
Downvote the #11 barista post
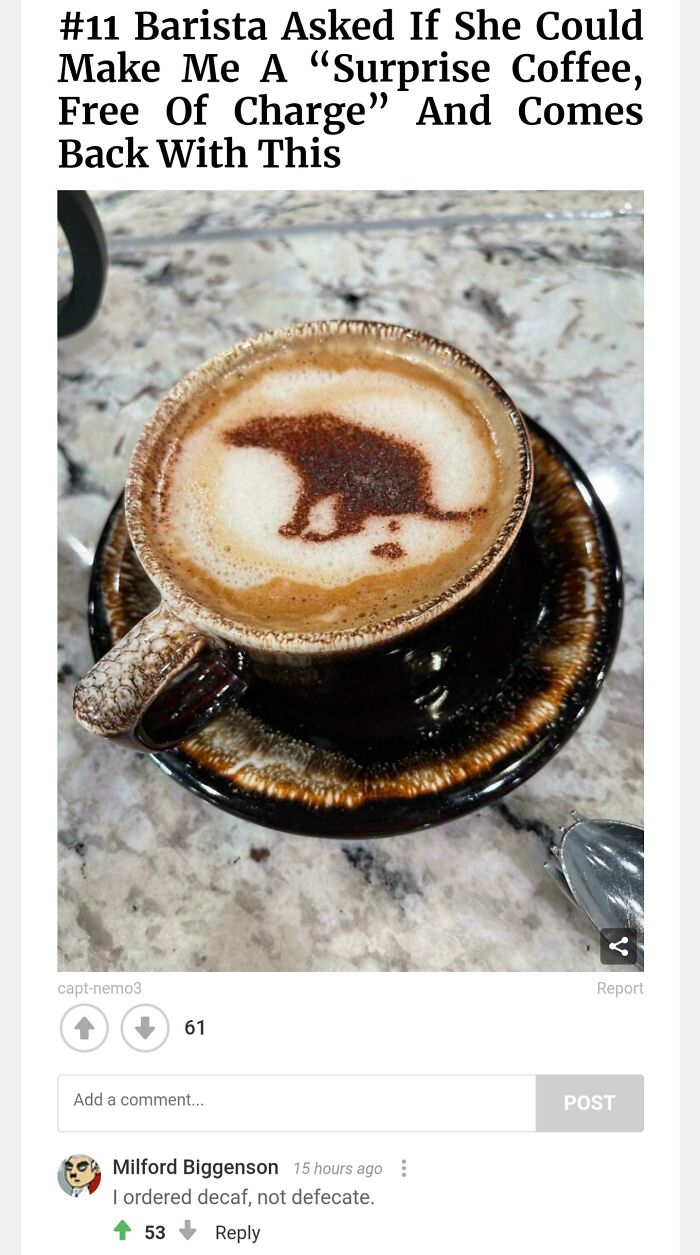145,1028
